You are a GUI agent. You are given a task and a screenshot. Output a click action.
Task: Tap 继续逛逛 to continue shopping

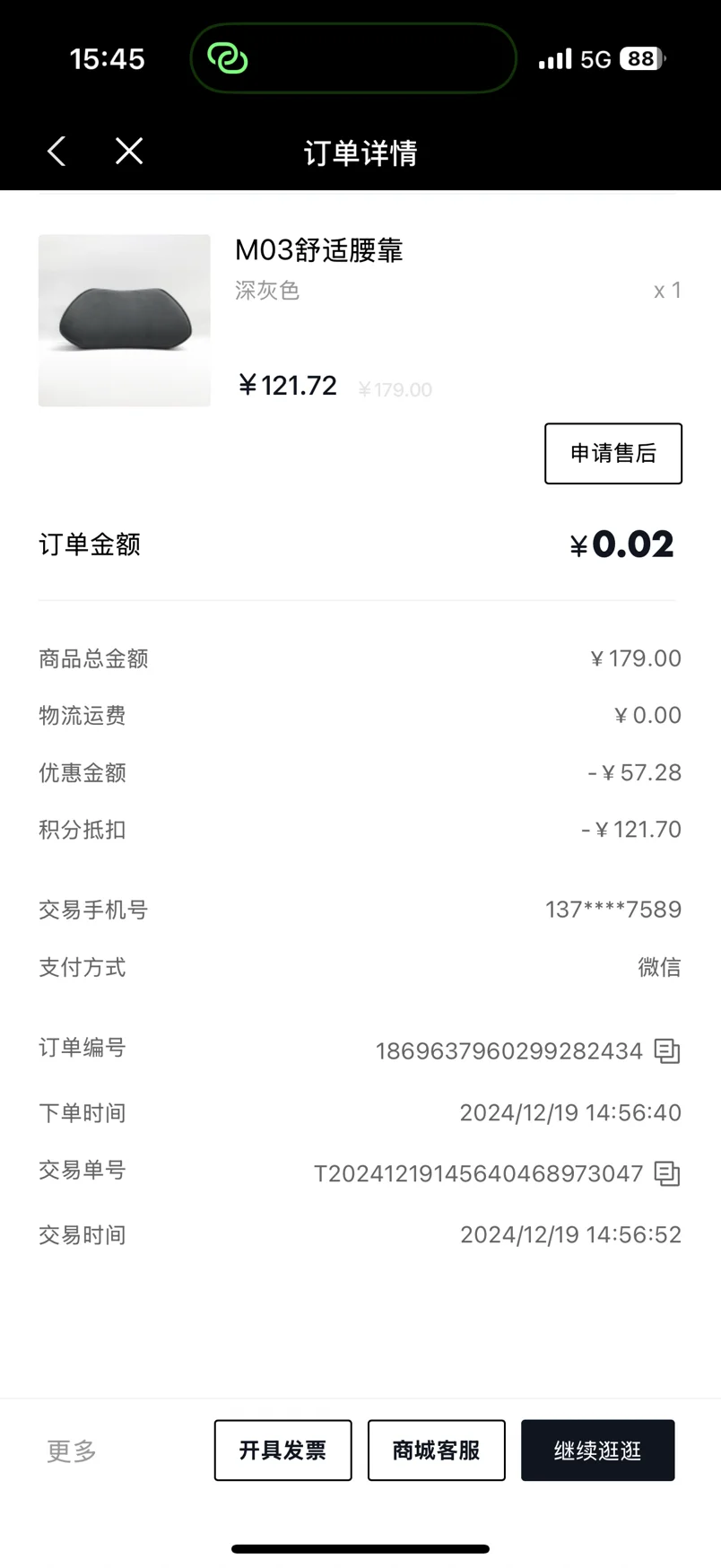click(598, 1450)
